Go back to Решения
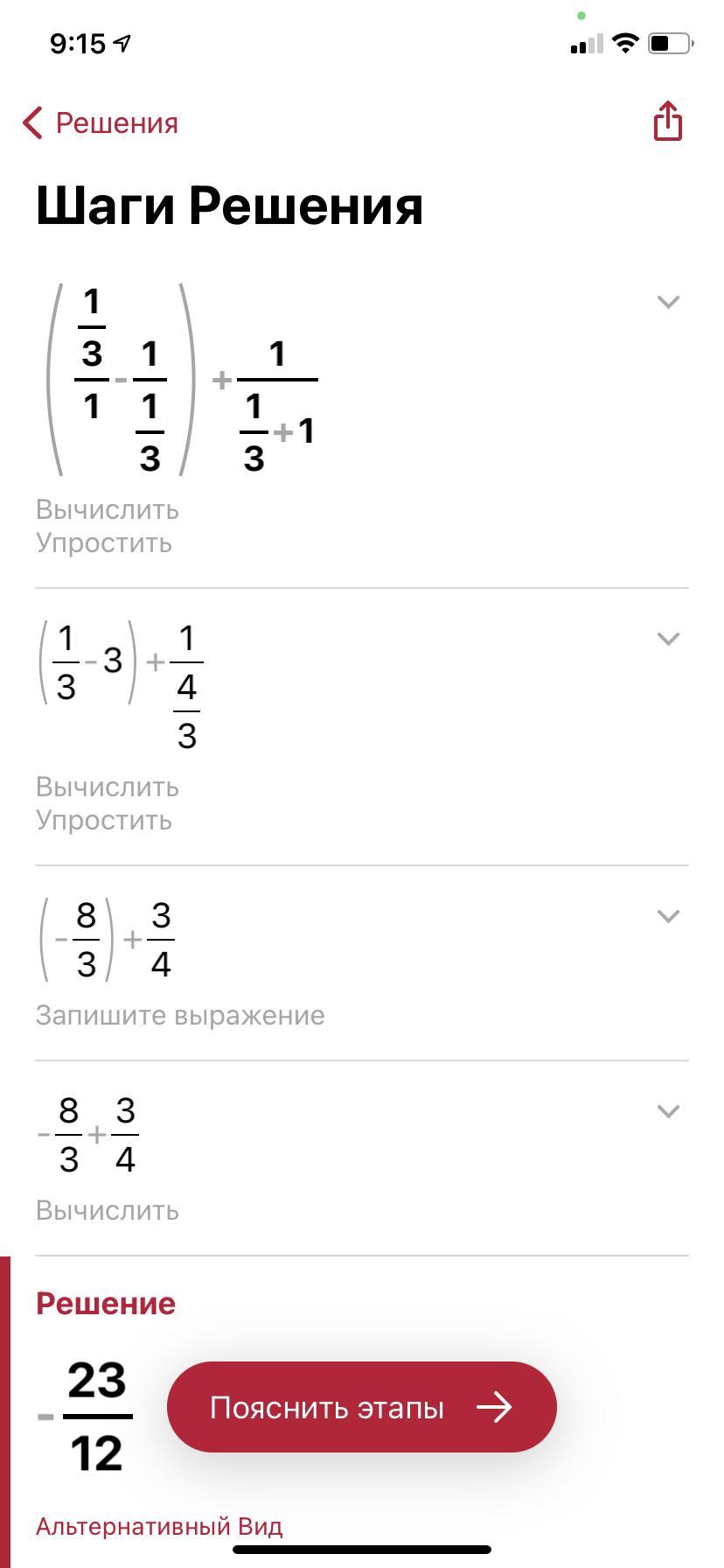Image resolution: width=724 pixels, height=1568 pixels. pos(101,123)
